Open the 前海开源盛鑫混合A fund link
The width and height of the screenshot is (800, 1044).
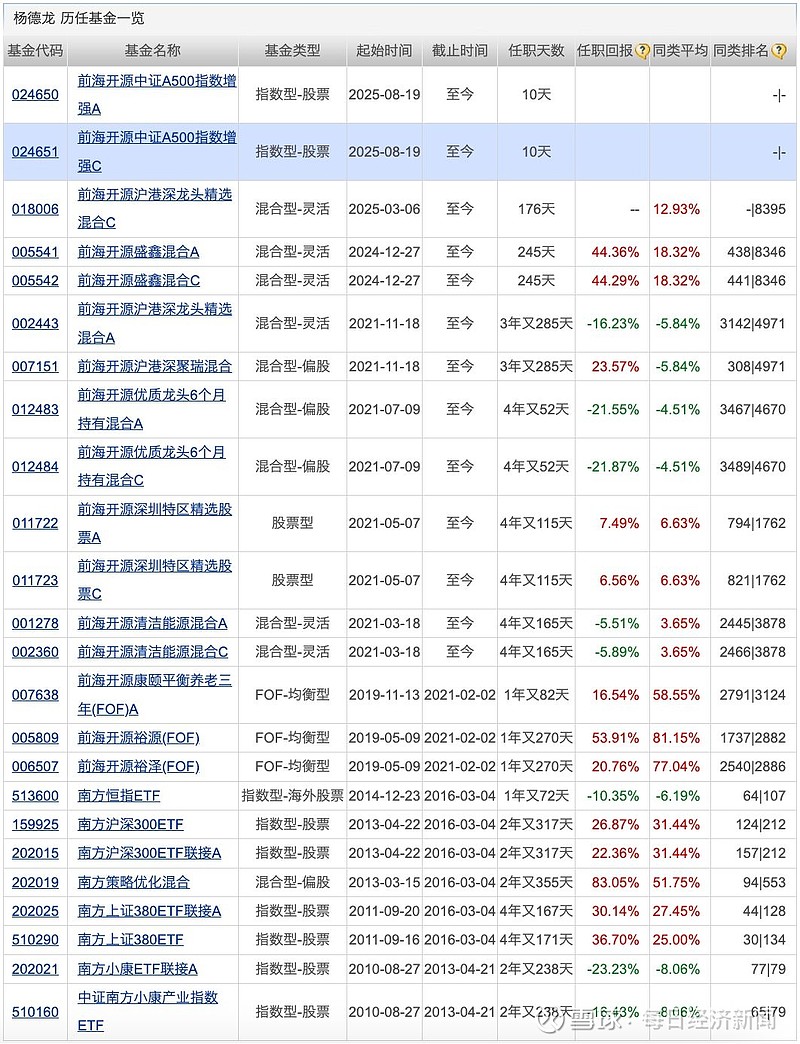pyautogui.click(x=140, y=252)
